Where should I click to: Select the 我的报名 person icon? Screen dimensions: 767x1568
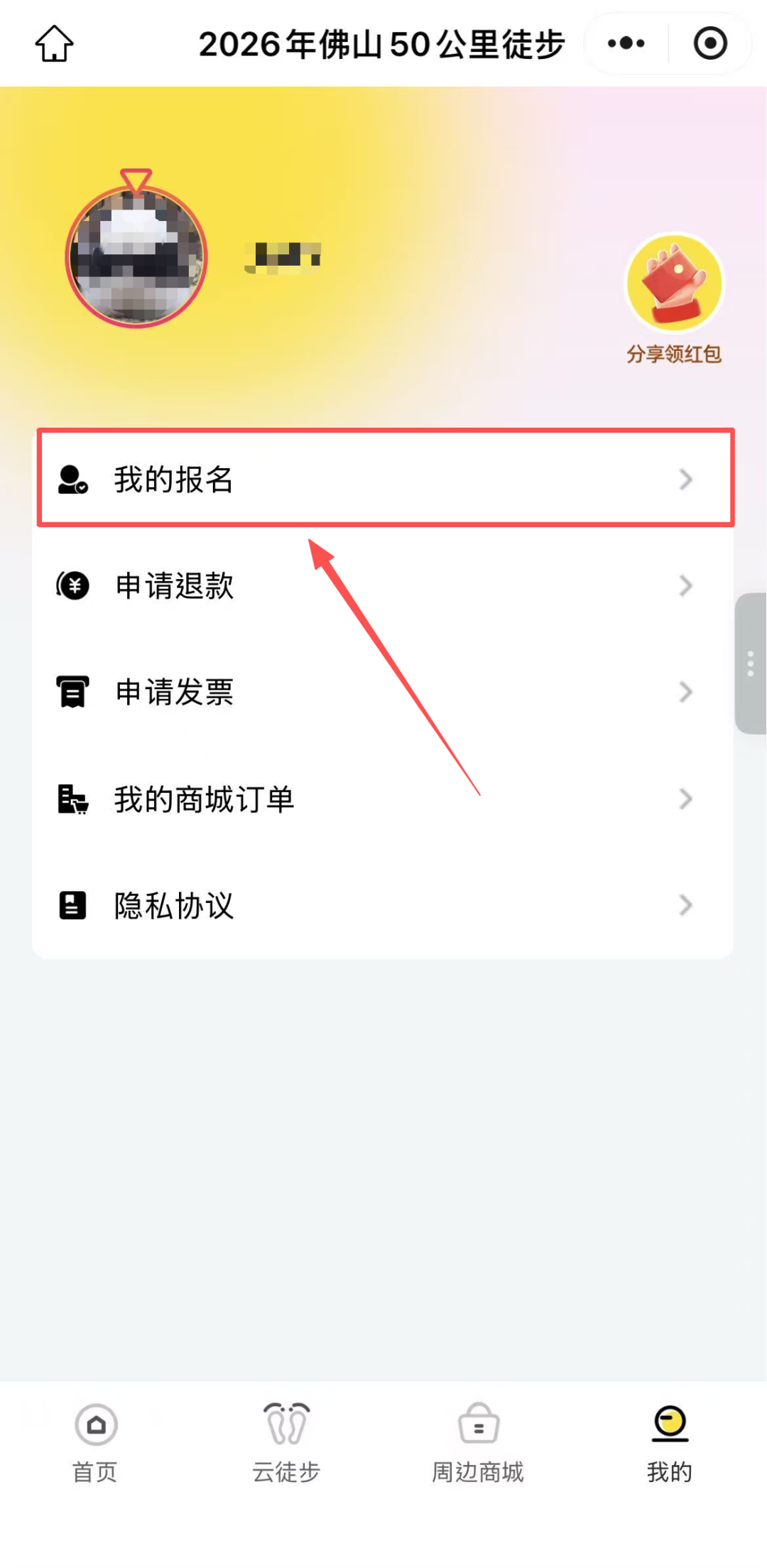73,480
